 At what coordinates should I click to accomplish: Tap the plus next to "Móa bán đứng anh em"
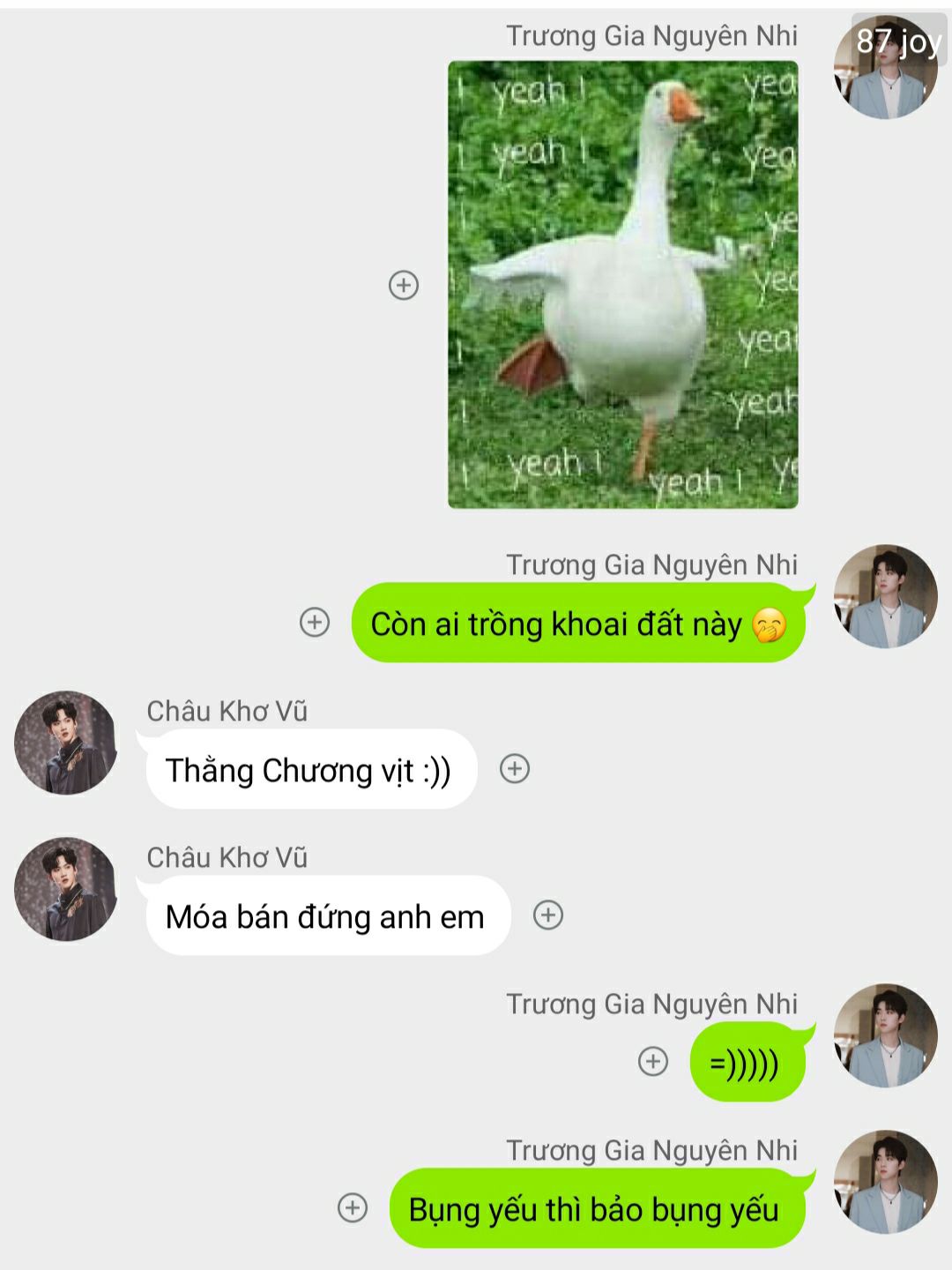click(548, 915)
